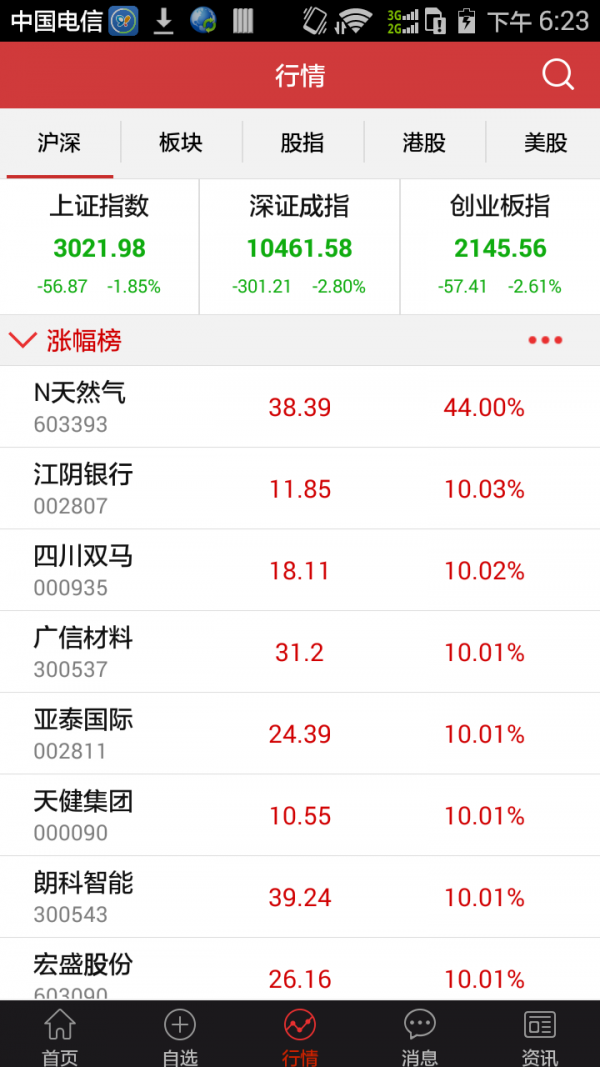Switch to the 资讯 tab

pos(540,1037)
